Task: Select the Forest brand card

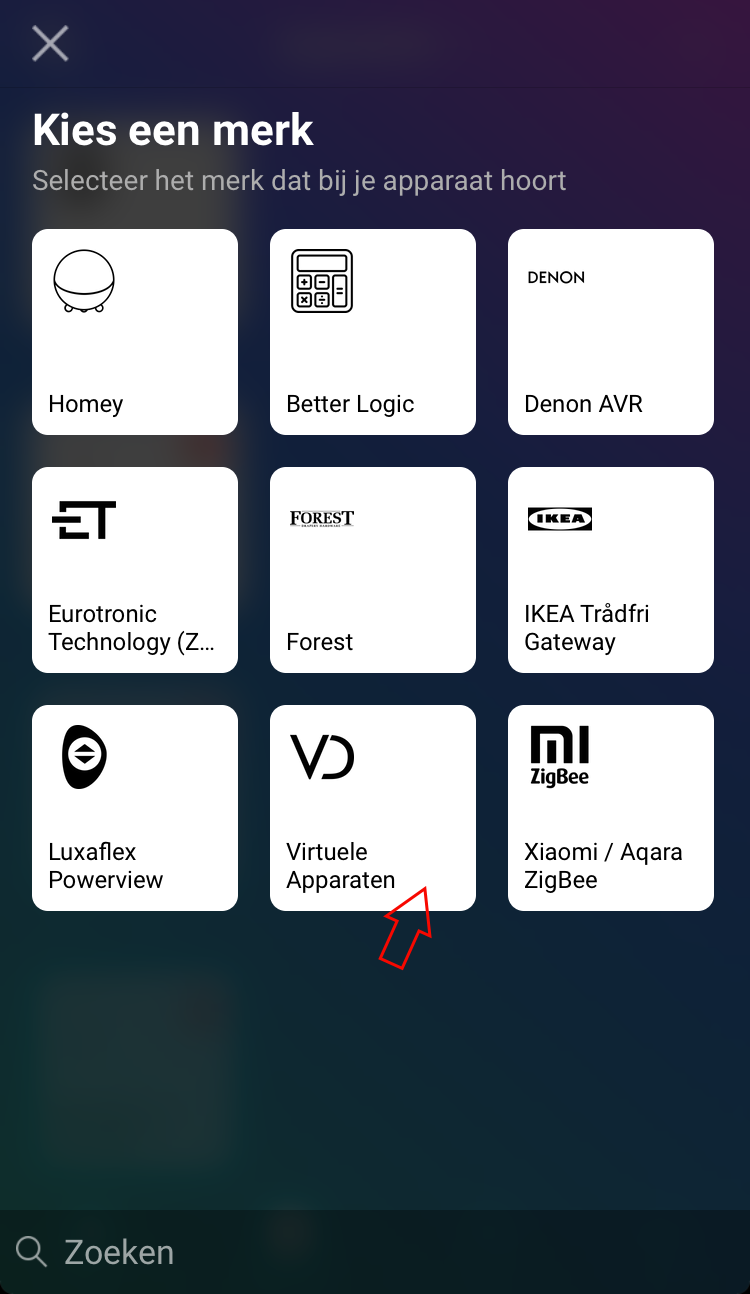Action: pyautogui.click(x=373, y=570)
